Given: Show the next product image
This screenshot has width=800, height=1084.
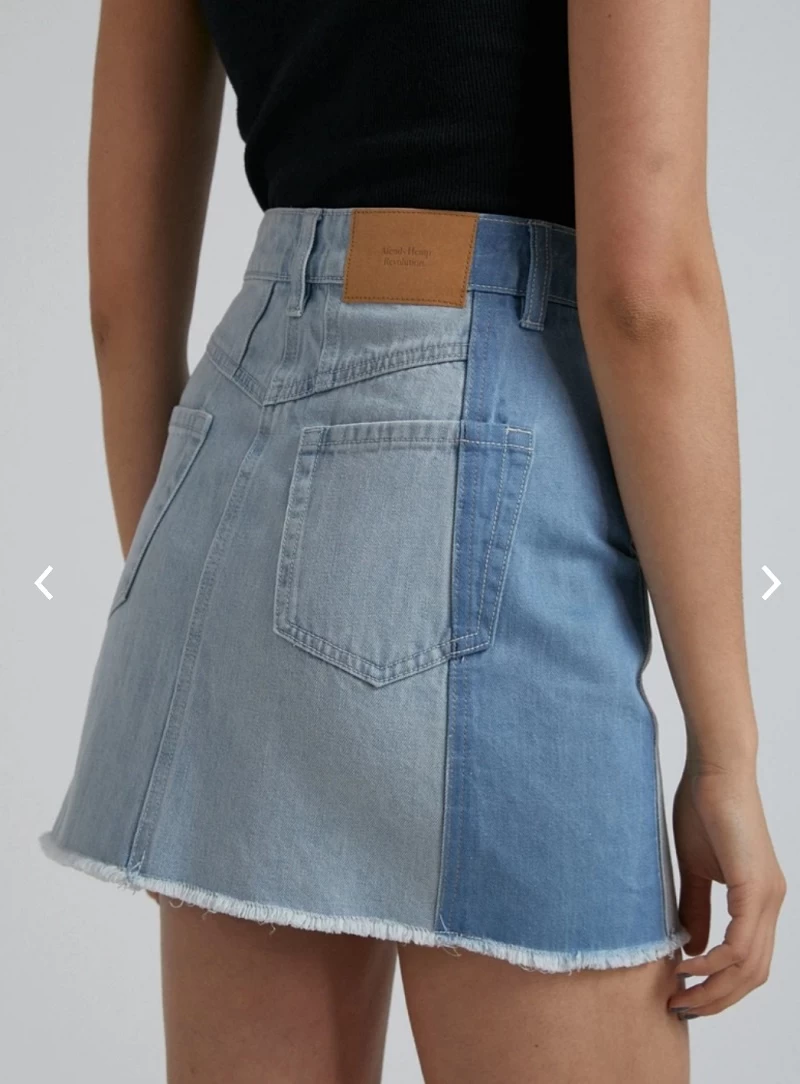Looking at the screenshot, I should pyautogui.click(x=769, y=582).
